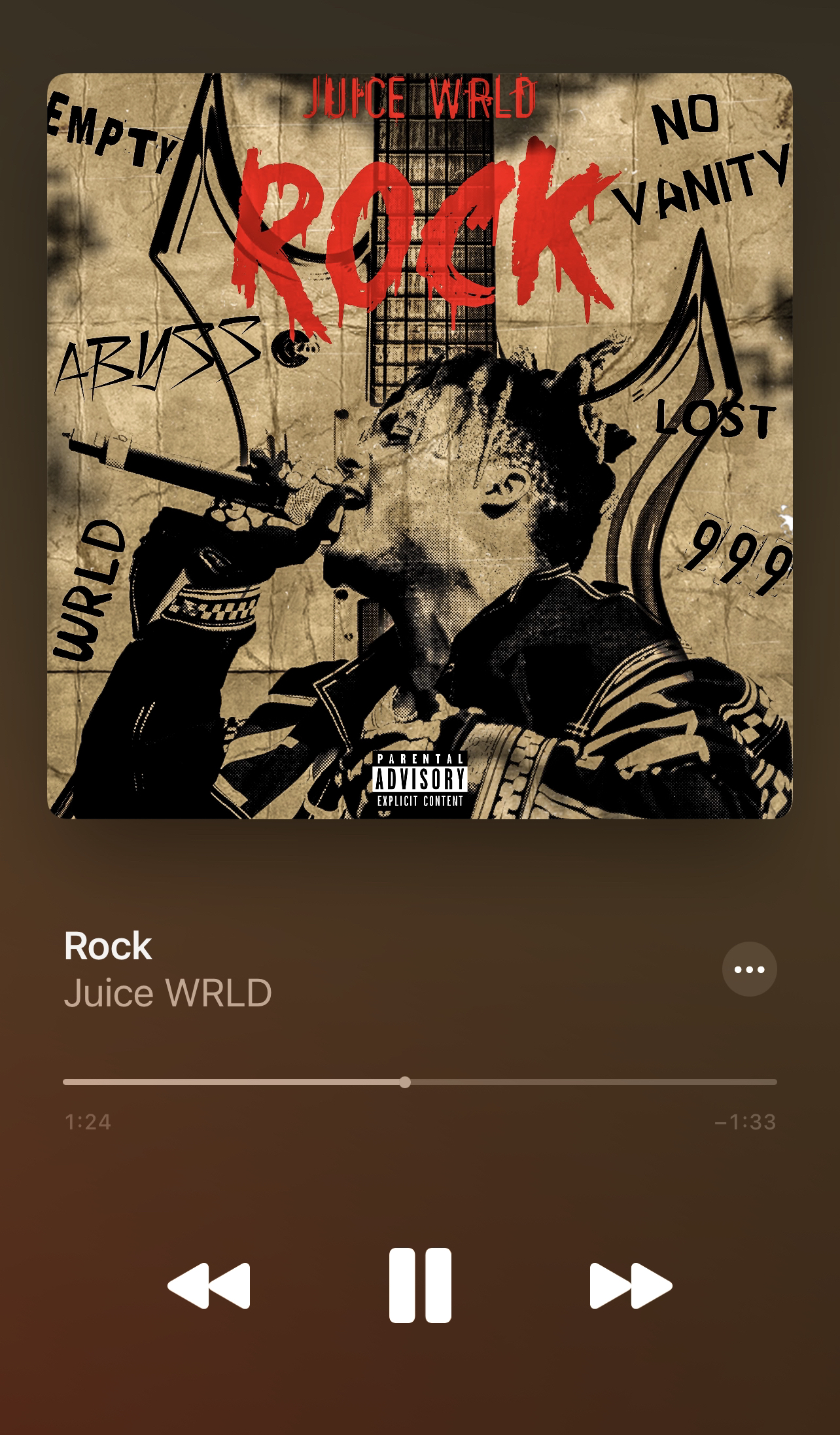Open the more options menu for Rock
840x1435 pixels.
point(749,969)
